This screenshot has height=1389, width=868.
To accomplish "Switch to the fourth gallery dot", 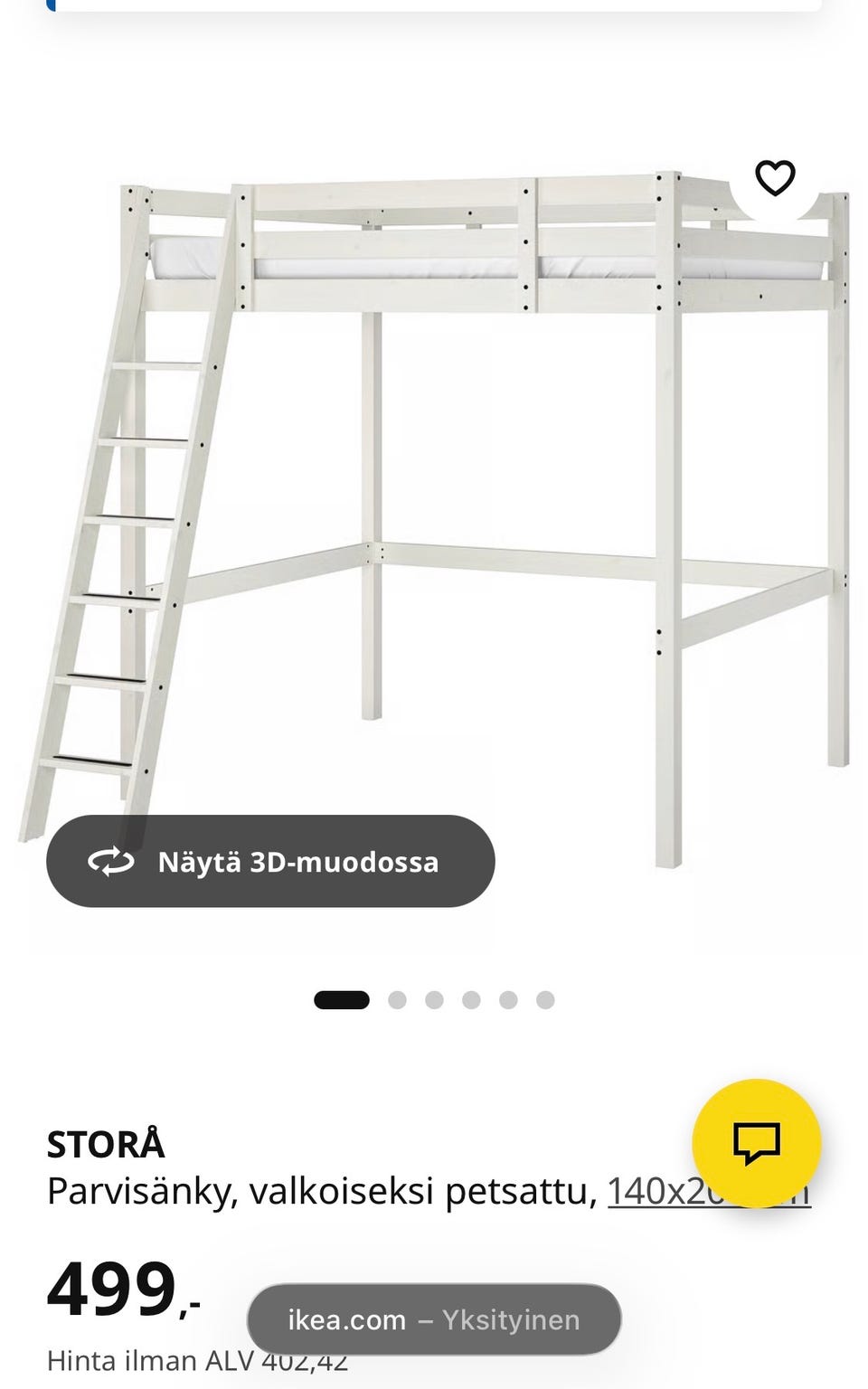I will pyautogui.click(x=470, y=997).
